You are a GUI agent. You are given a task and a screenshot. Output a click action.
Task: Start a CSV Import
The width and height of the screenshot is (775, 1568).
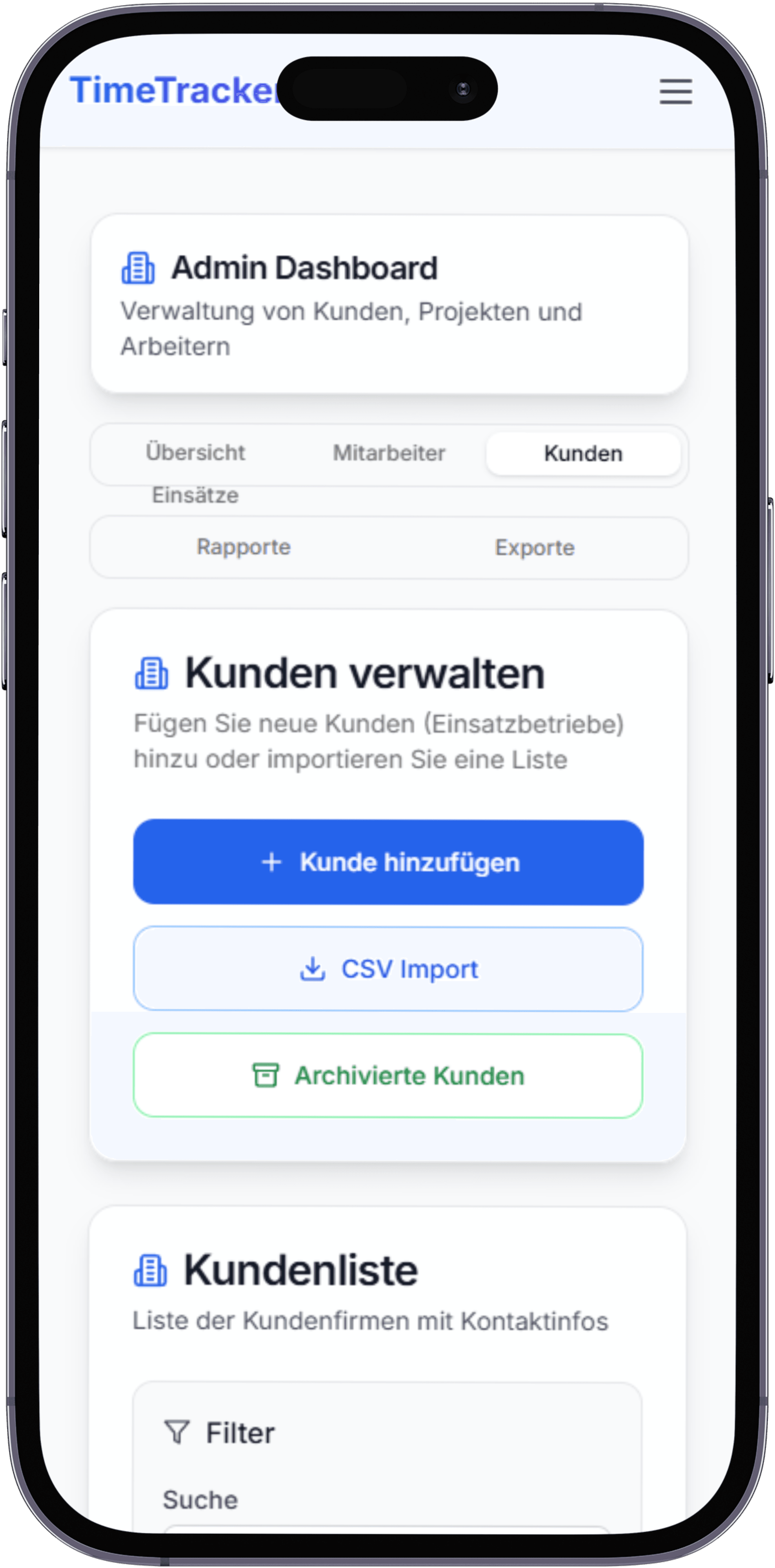[x=388, y=969]
